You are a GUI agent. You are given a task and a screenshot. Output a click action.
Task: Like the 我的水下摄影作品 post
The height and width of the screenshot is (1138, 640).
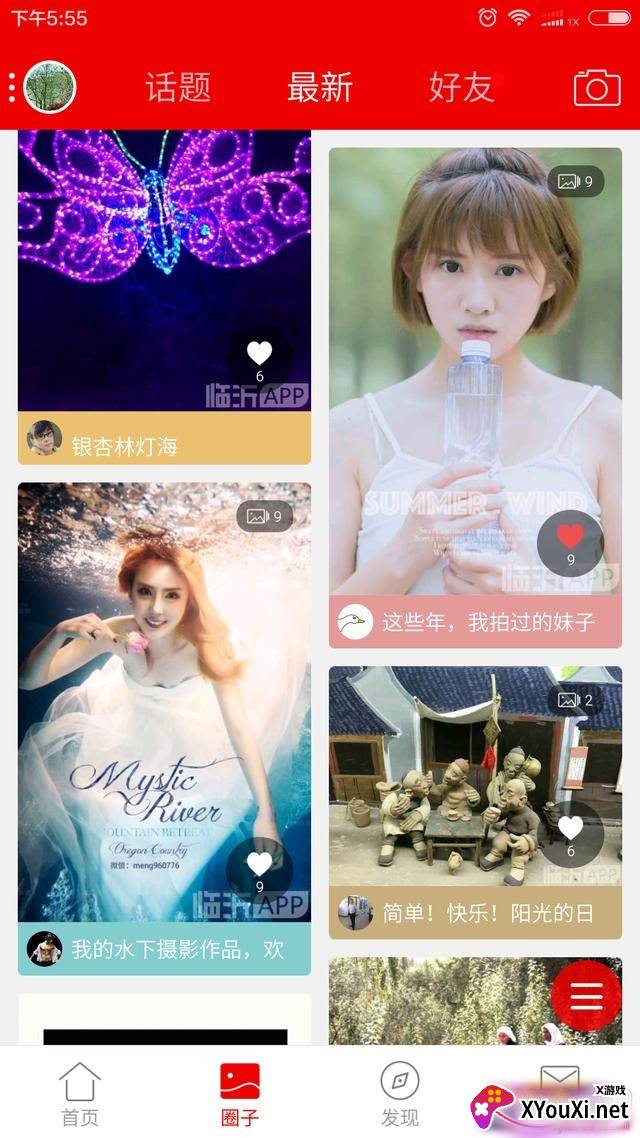(259, 870)
